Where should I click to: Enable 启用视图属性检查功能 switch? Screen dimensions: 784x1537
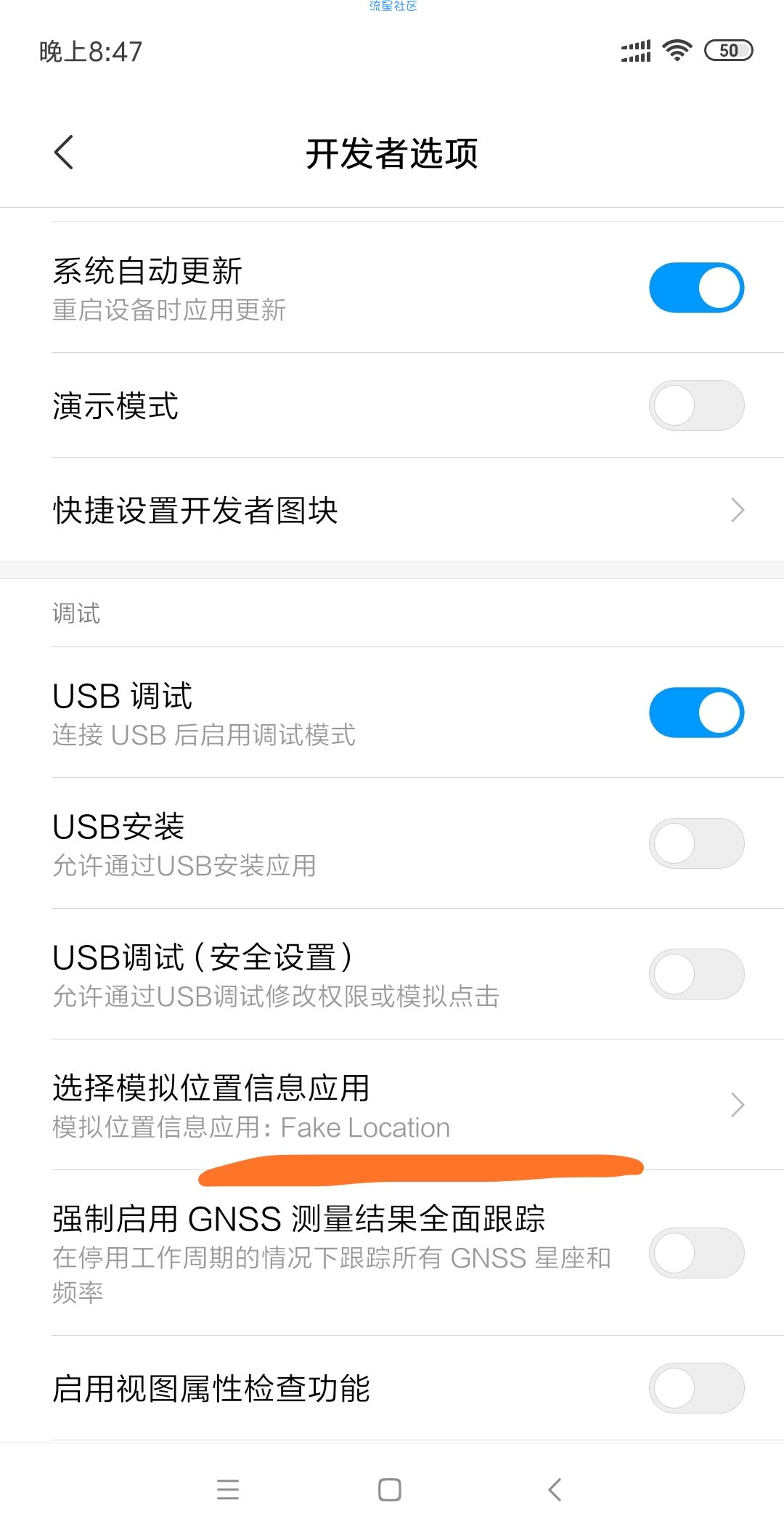696,1388
